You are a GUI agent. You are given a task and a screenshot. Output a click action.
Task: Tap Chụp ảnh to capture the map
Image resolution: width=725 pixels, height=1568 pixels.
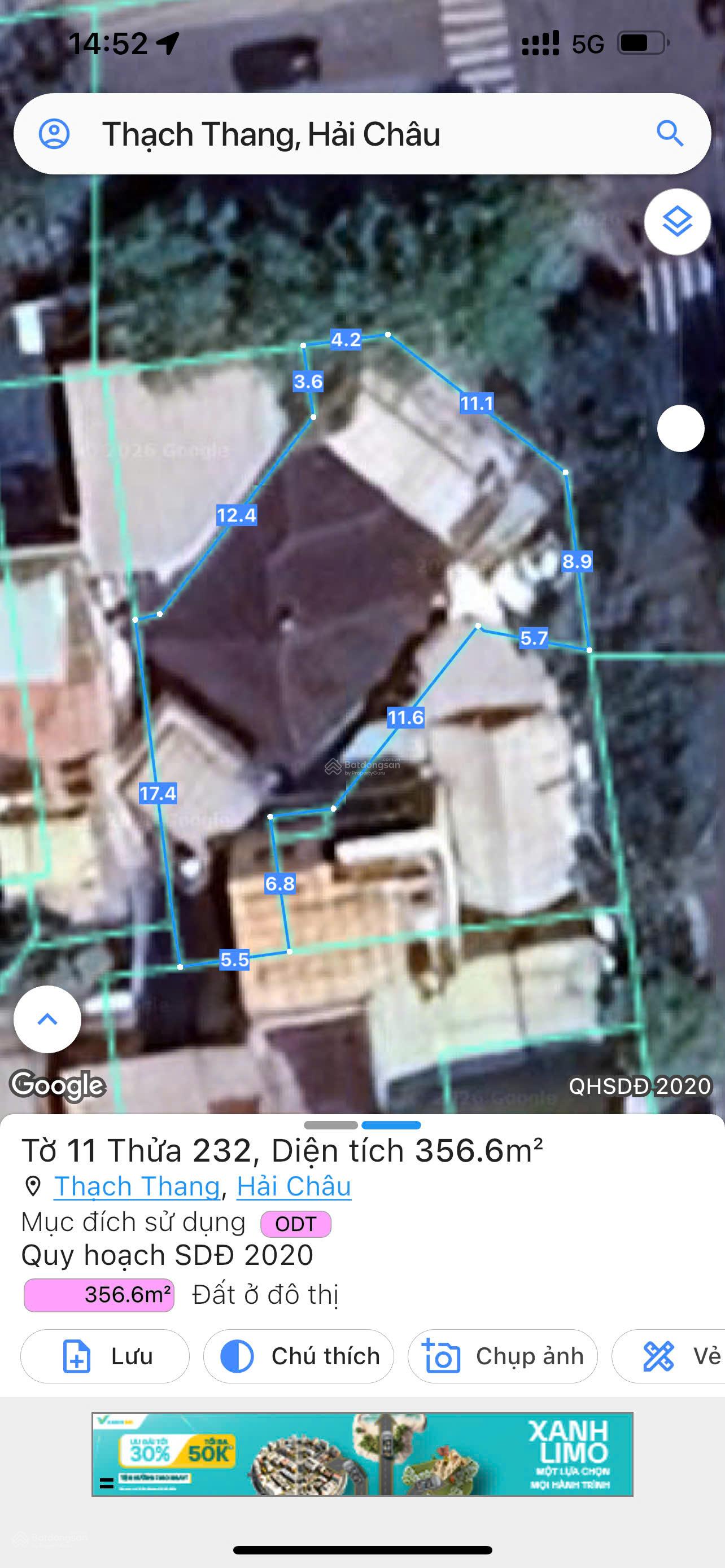click(503, 1356)
